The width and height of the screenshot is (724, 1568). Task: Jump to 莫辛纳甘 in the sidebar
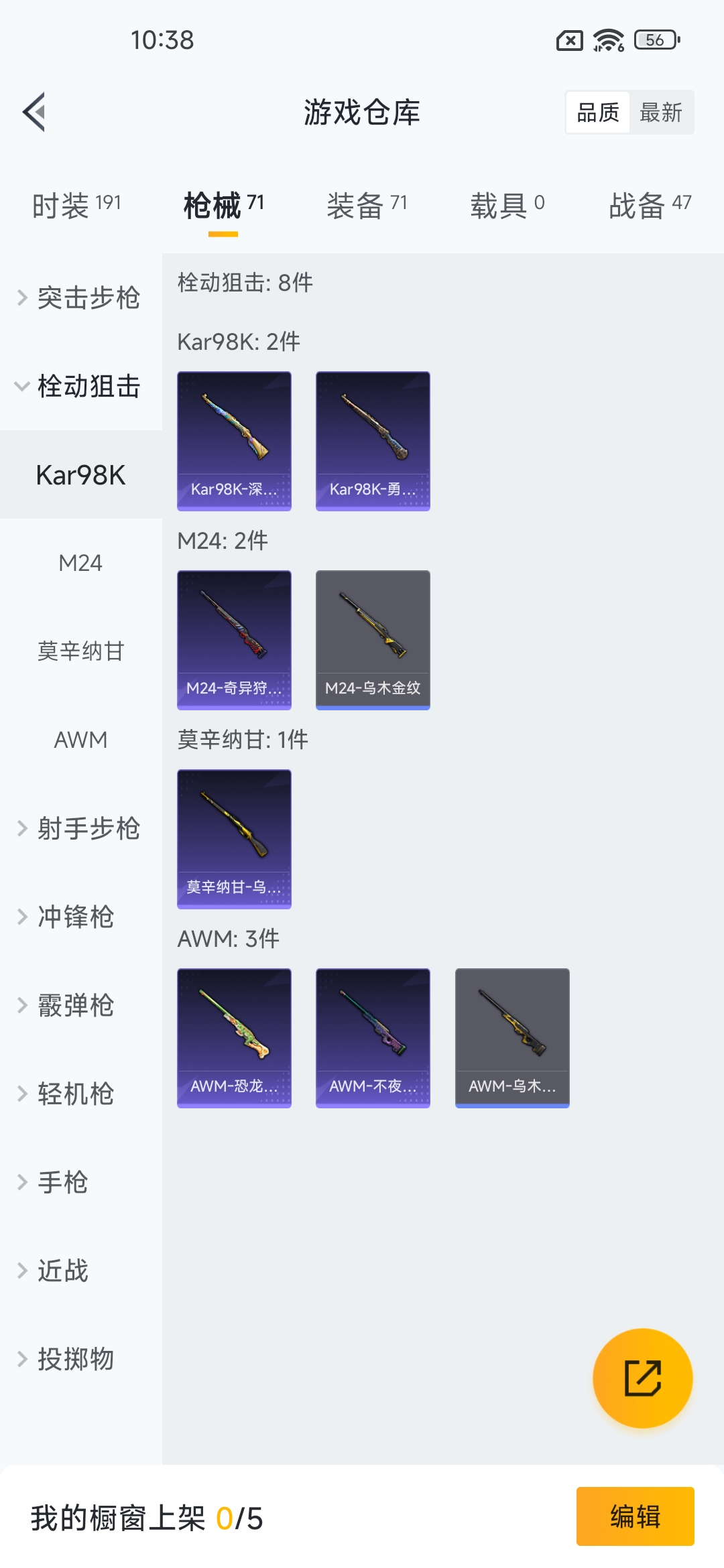(80, 651)
